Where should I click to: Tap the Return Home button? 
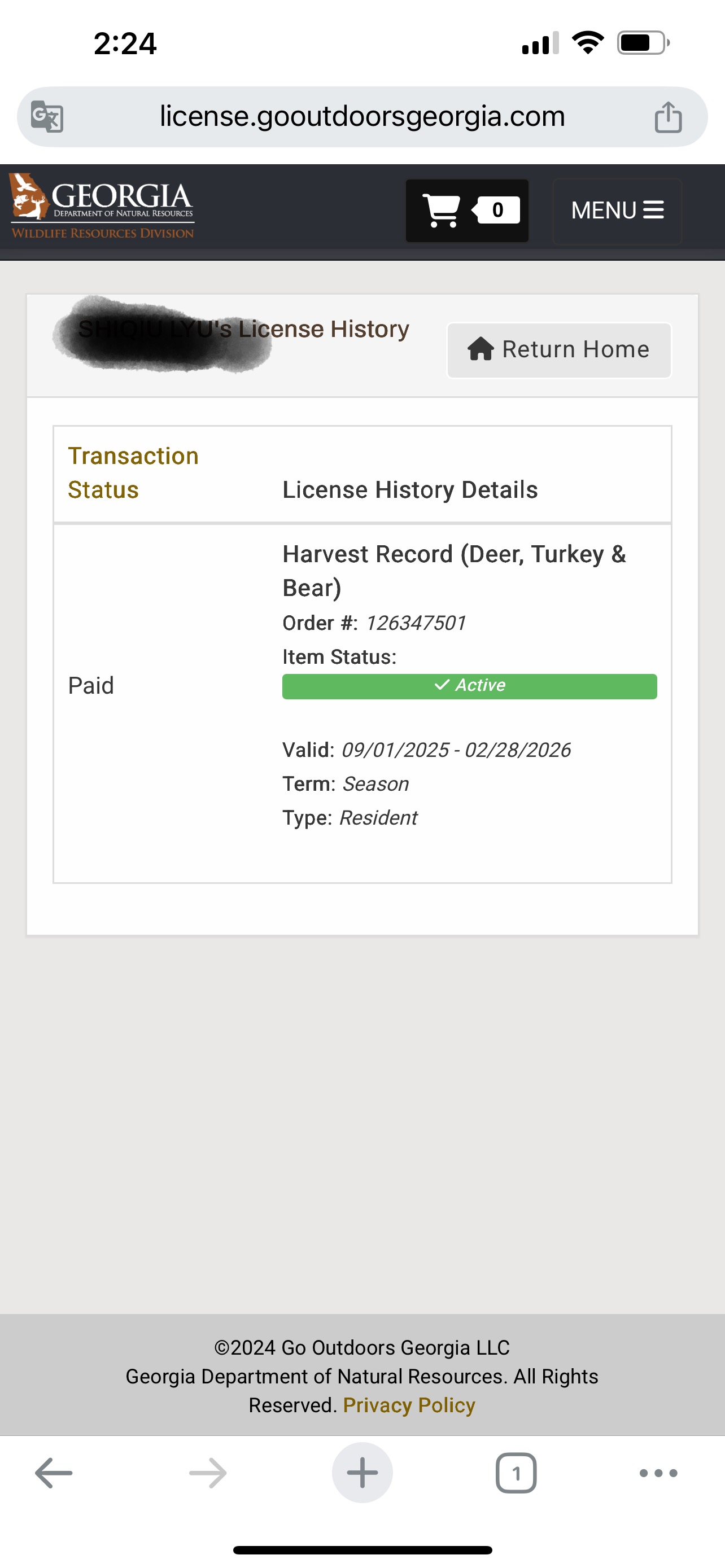coord(559,350)
